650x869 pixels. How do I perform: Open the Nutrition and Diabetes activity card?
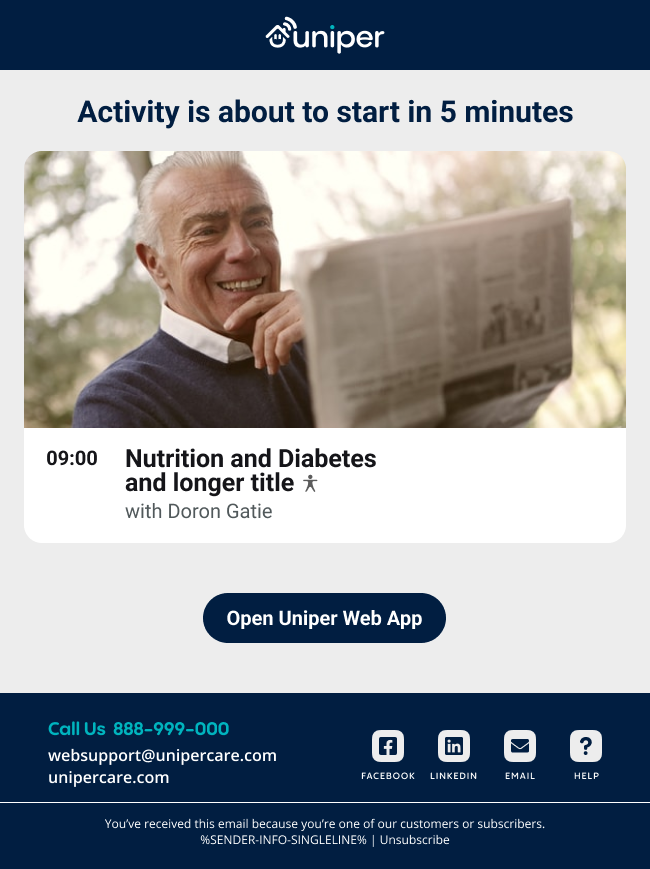click(x=250, y=471)
